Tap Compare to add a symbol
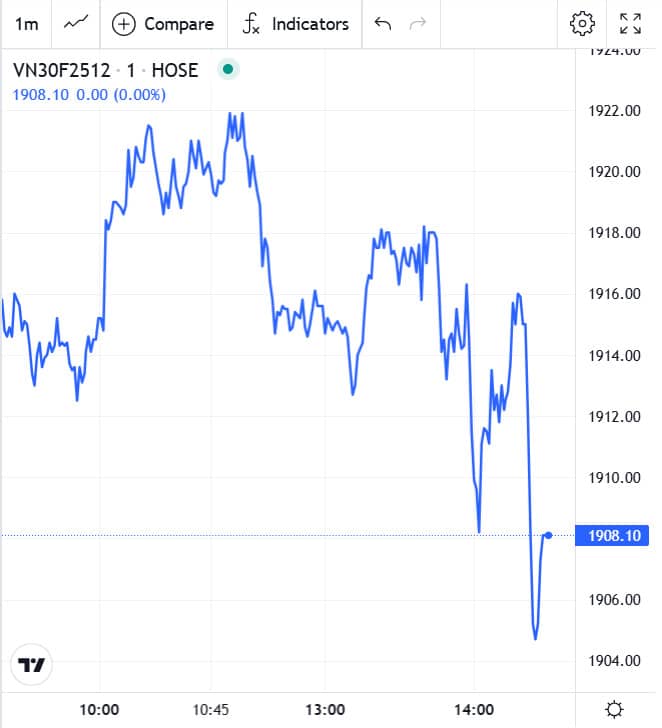The image size is (662, 728). click(163, 24)
